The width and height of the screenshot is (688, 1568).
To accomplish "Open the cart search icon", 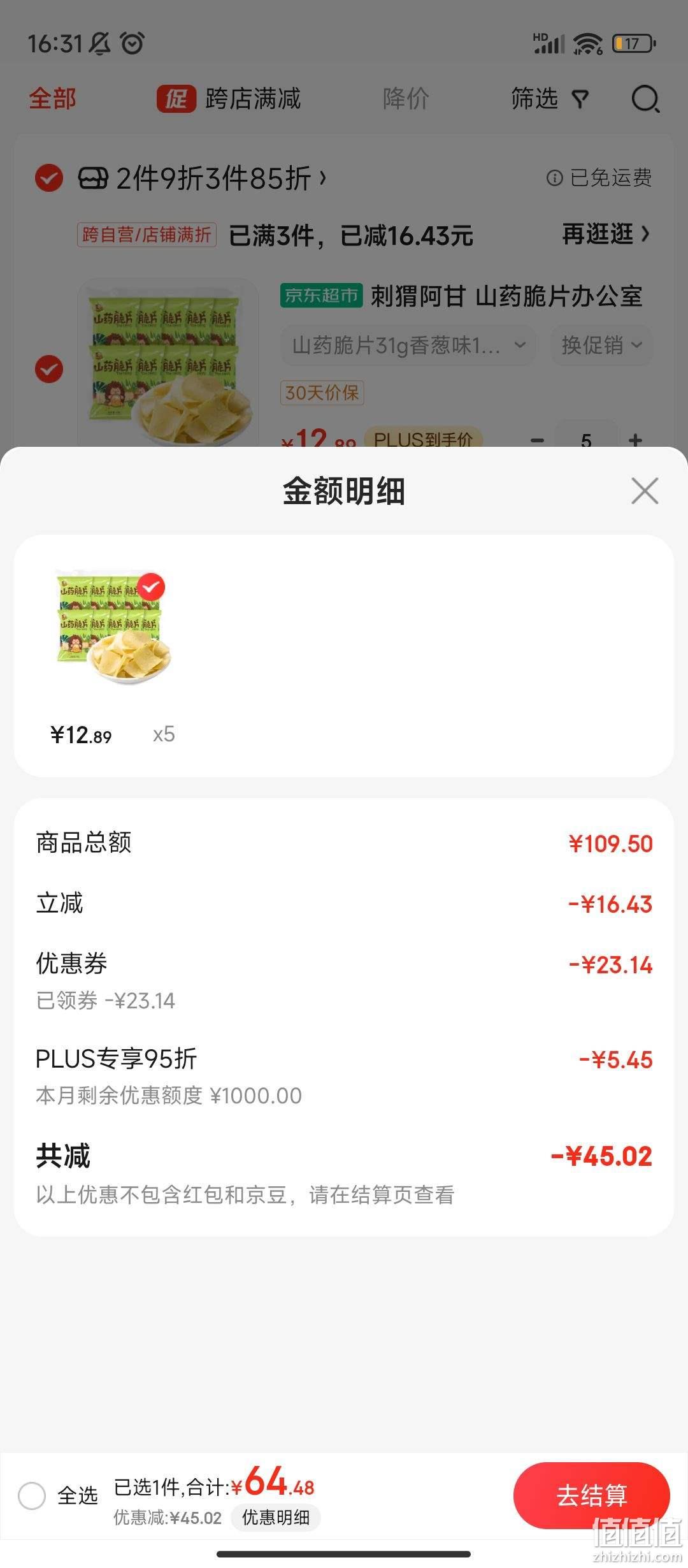I will coord(645,99).
